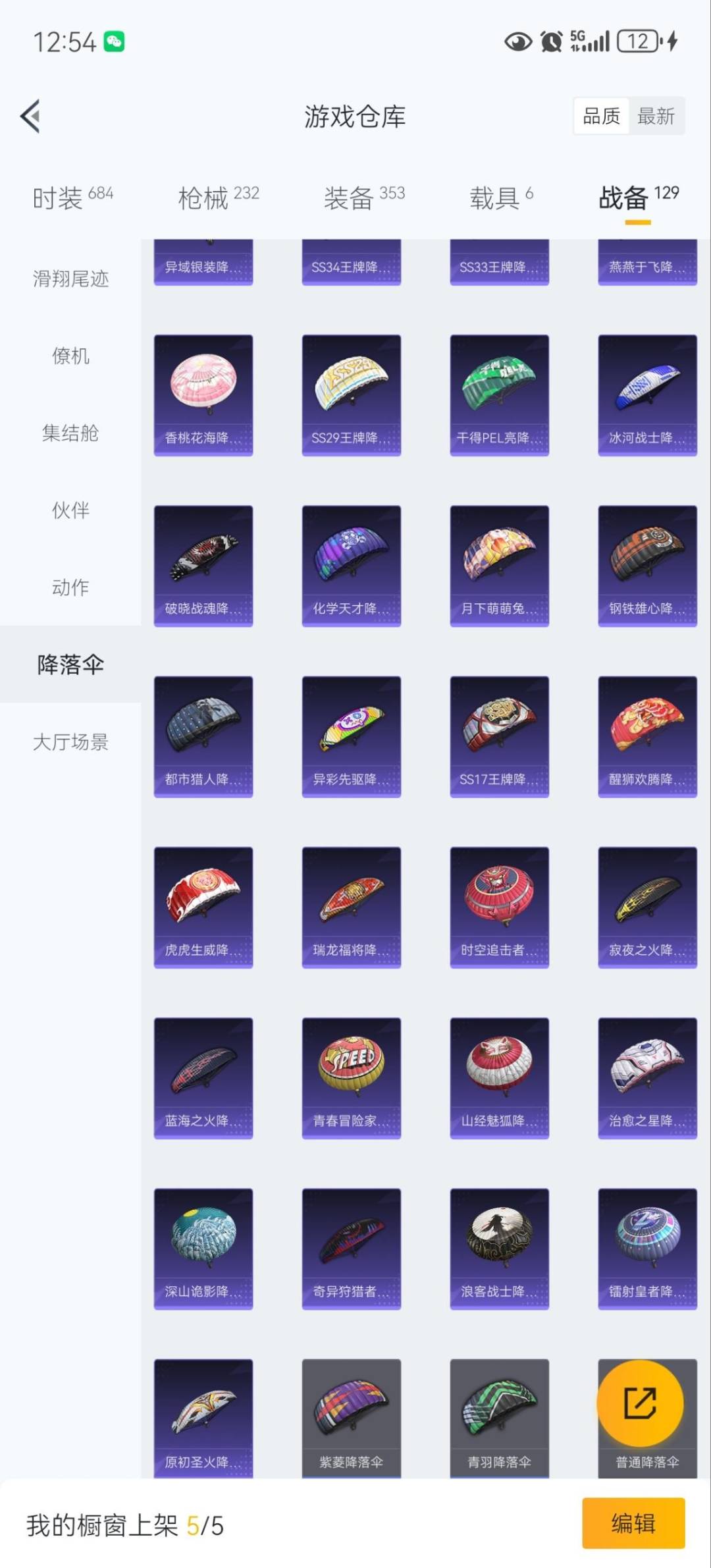Toggle sorting to 品质
The height and width of the screenshot is (1568, 711).
(x=601, y=116)
